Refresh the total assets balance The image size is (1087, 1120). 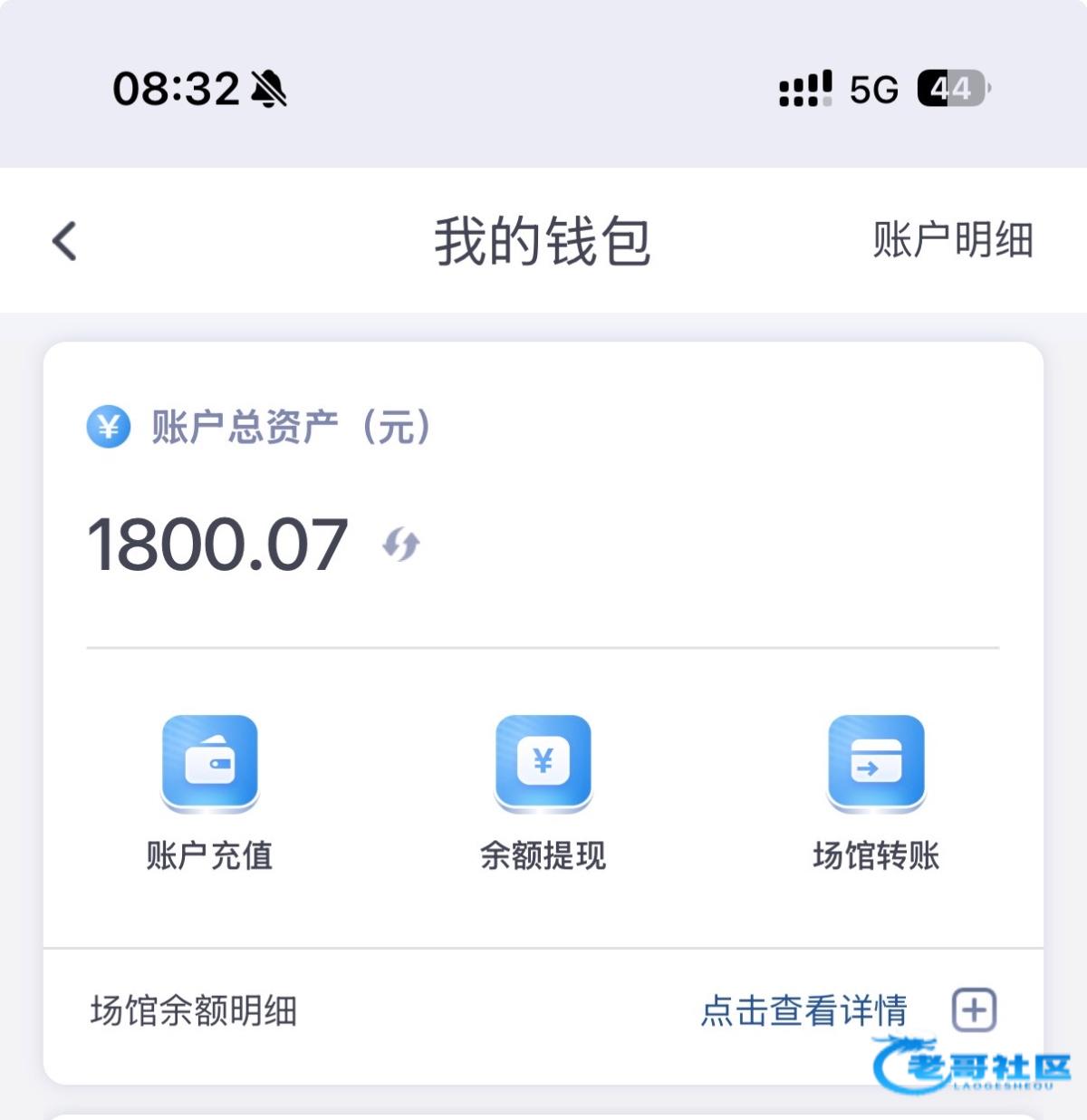tap(400, 545)
